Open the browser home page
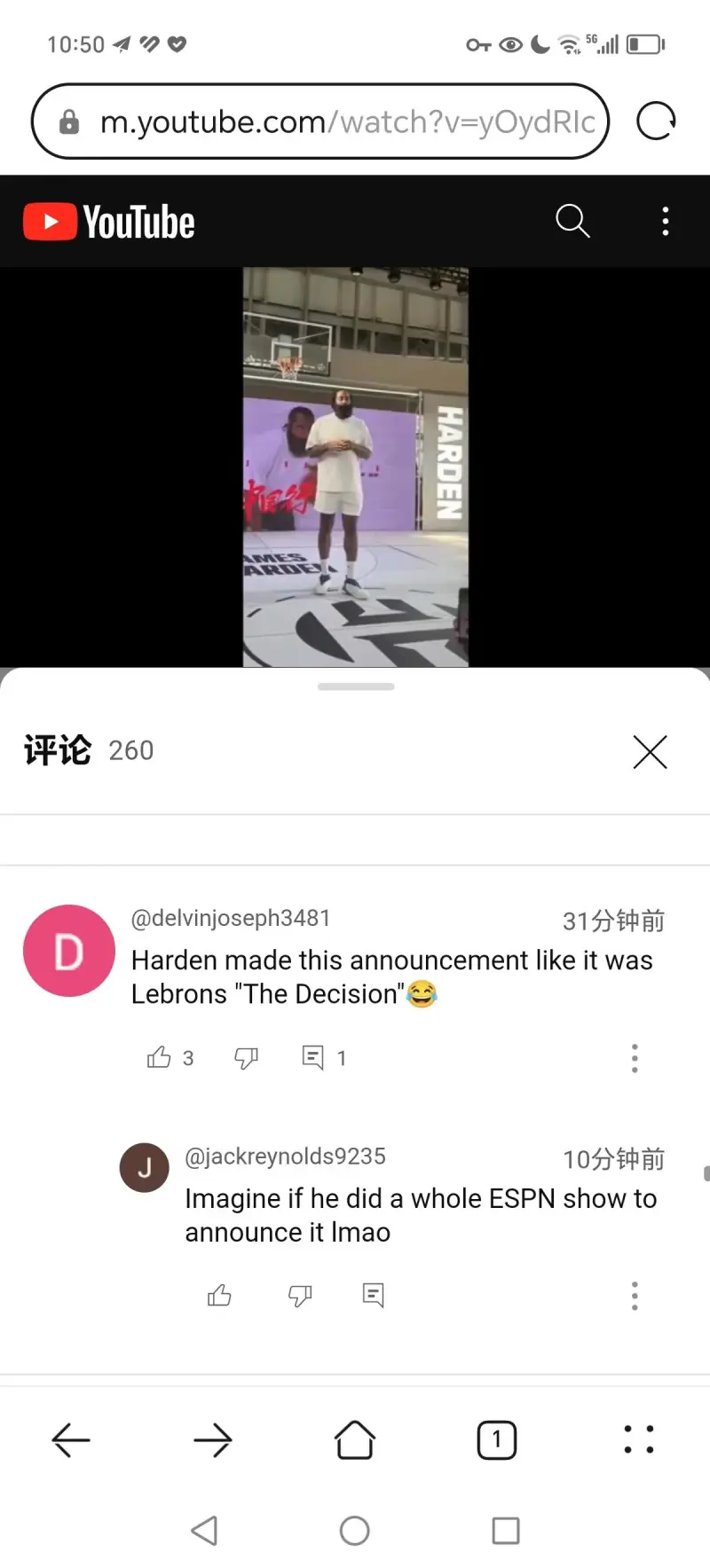 point(355,1440)
